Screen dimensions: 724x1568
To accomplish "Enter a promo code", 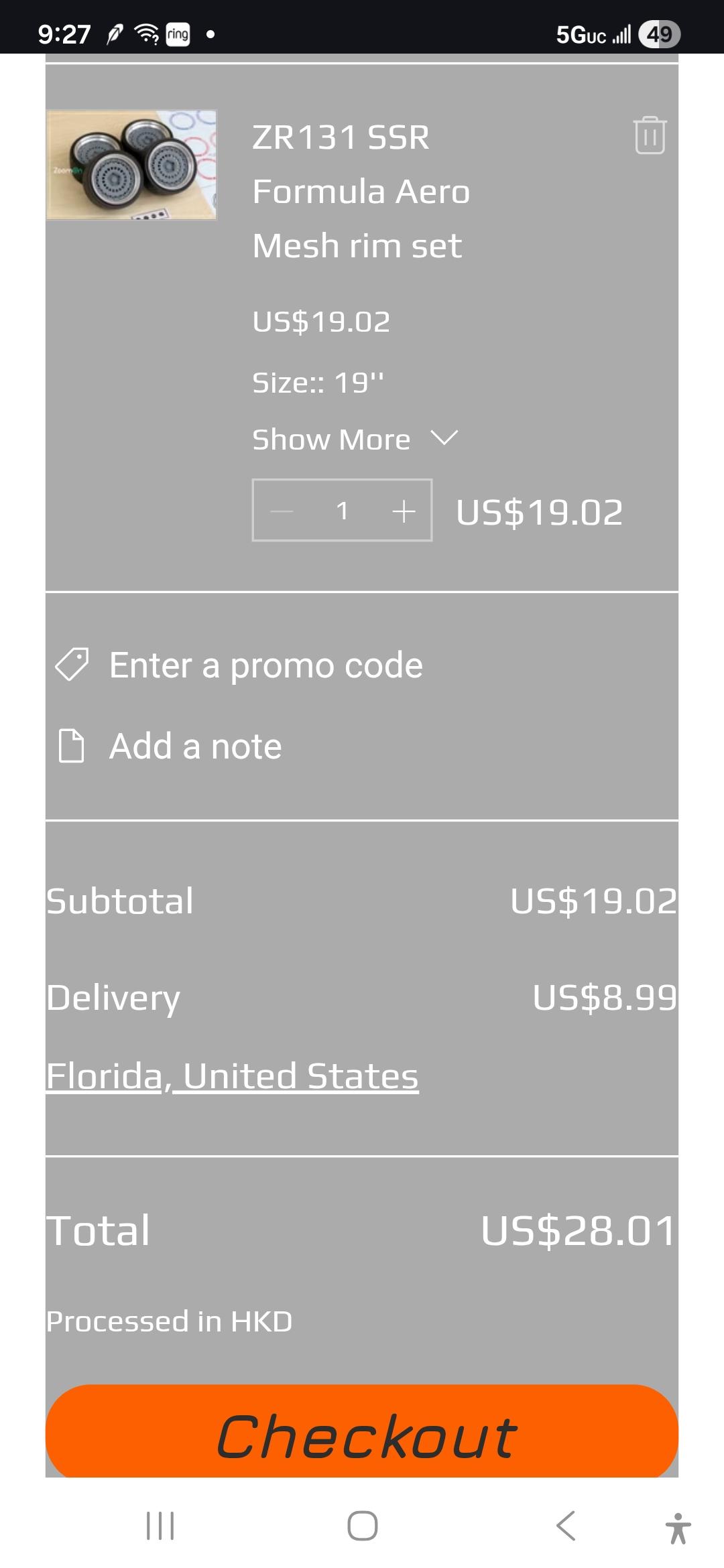I will [x=265, y=665].
